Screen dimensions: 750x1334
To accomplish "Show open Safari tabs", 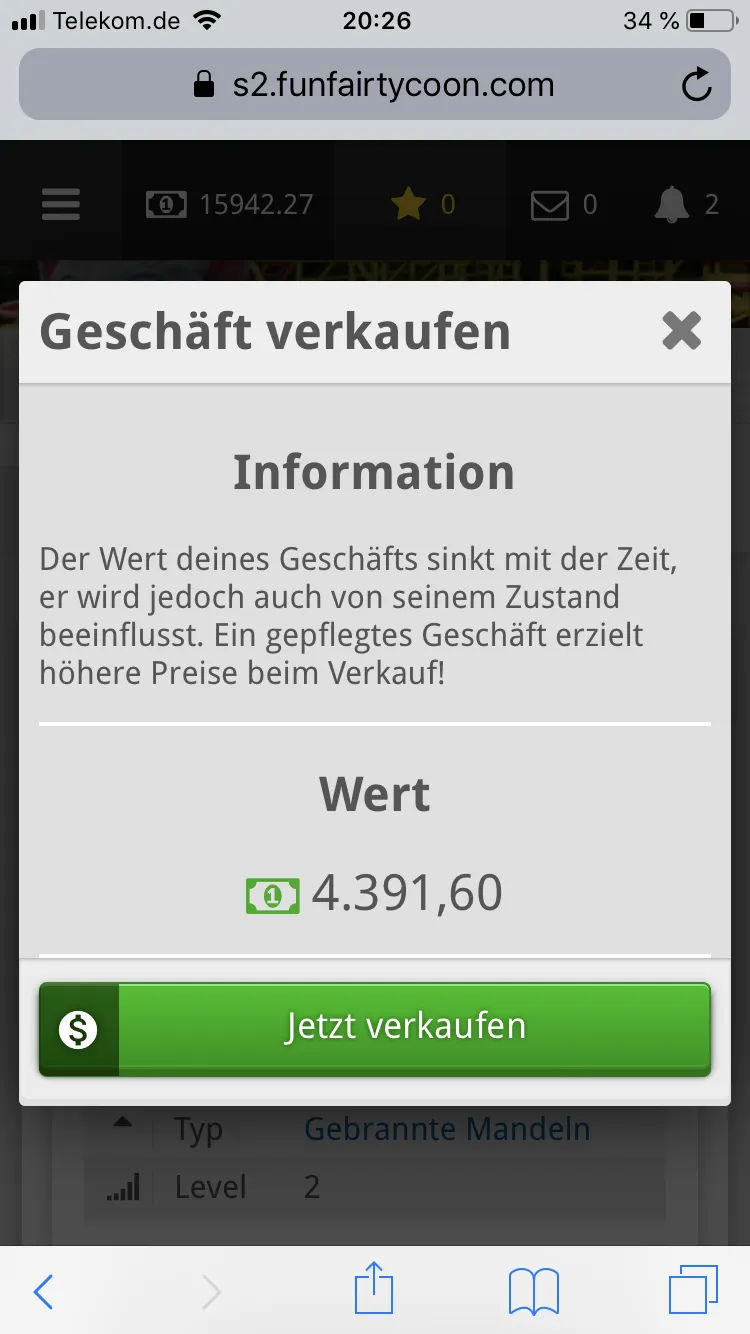I will click(x=692, y=1292).
